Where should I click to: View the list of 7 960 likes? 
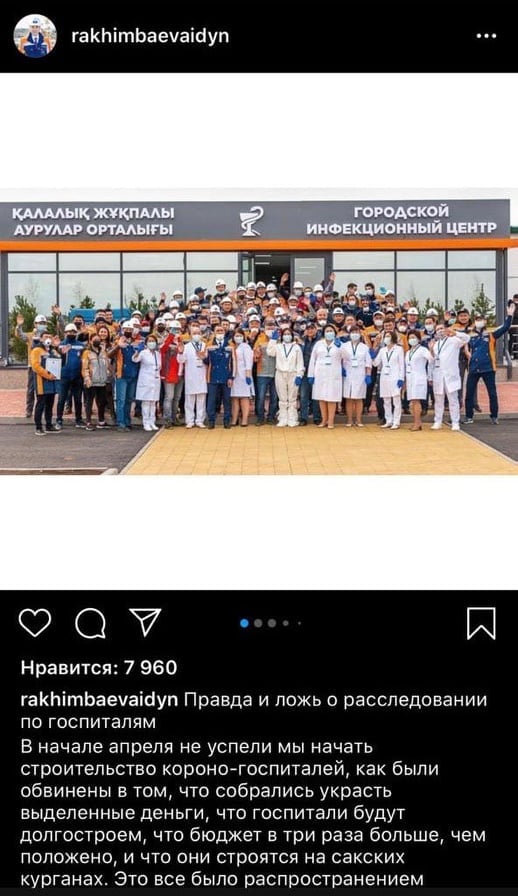click(99, 667)
